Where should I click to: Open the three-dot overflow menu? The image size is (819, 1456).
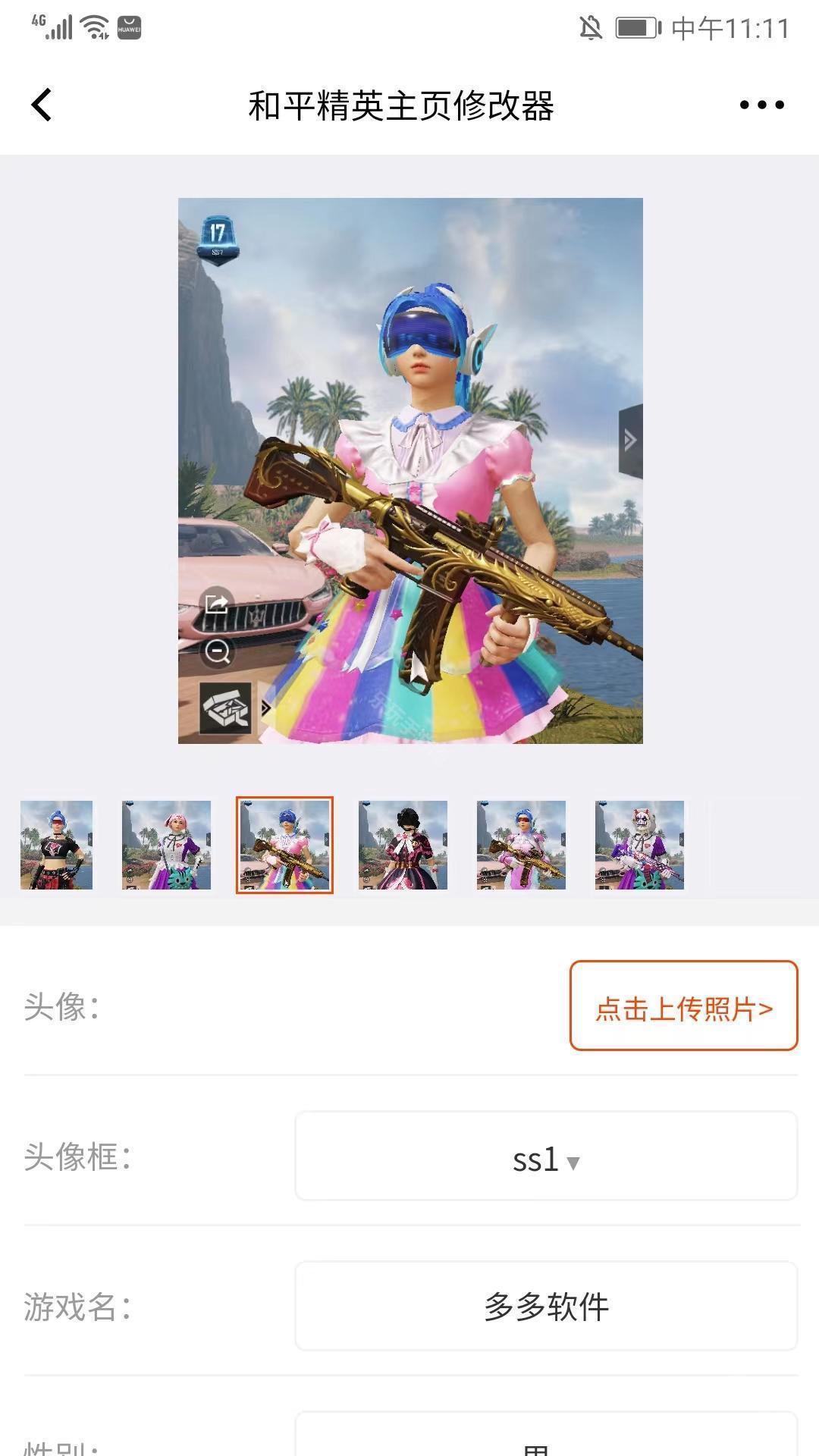(761, 105)
